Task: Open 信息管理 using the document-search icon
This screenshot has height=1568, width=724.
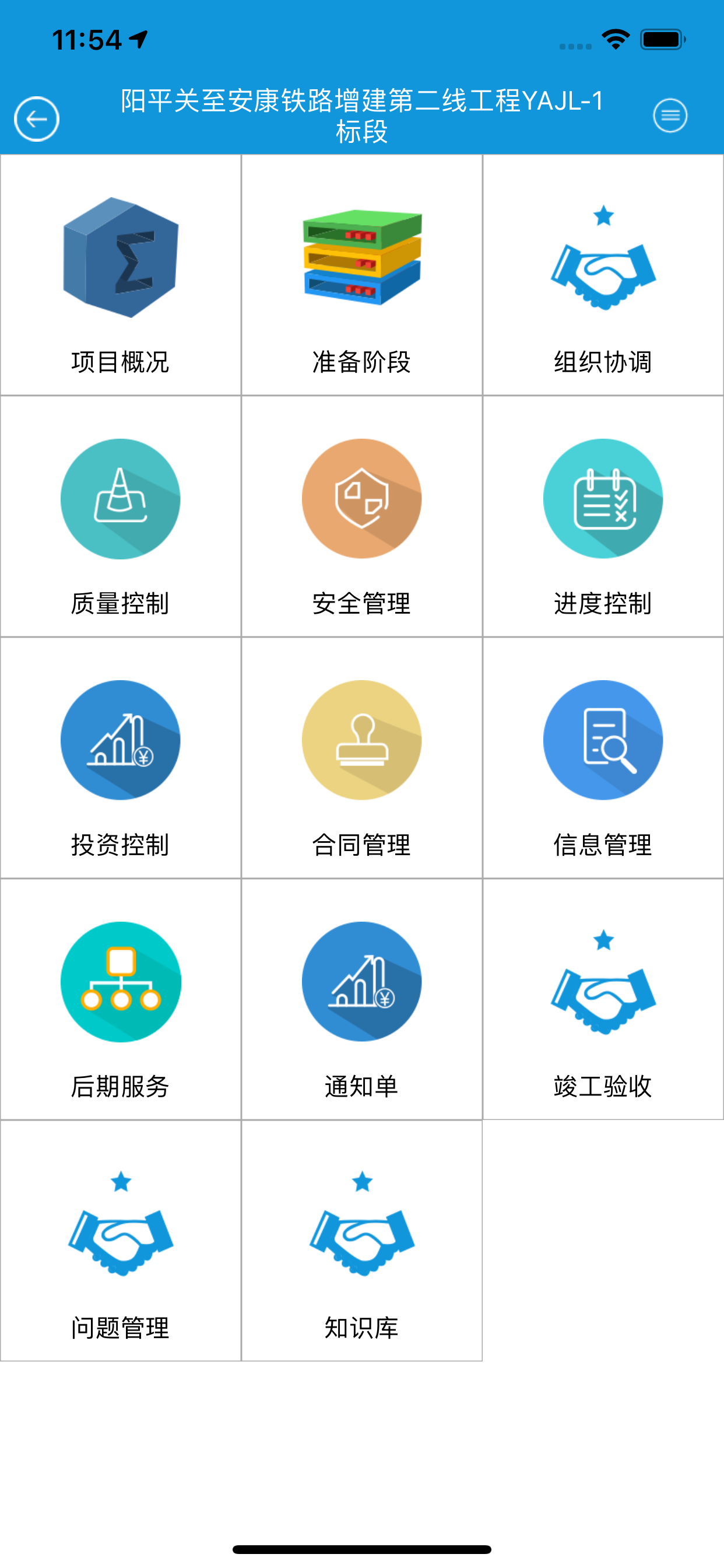Action: [x=602, y=738]
